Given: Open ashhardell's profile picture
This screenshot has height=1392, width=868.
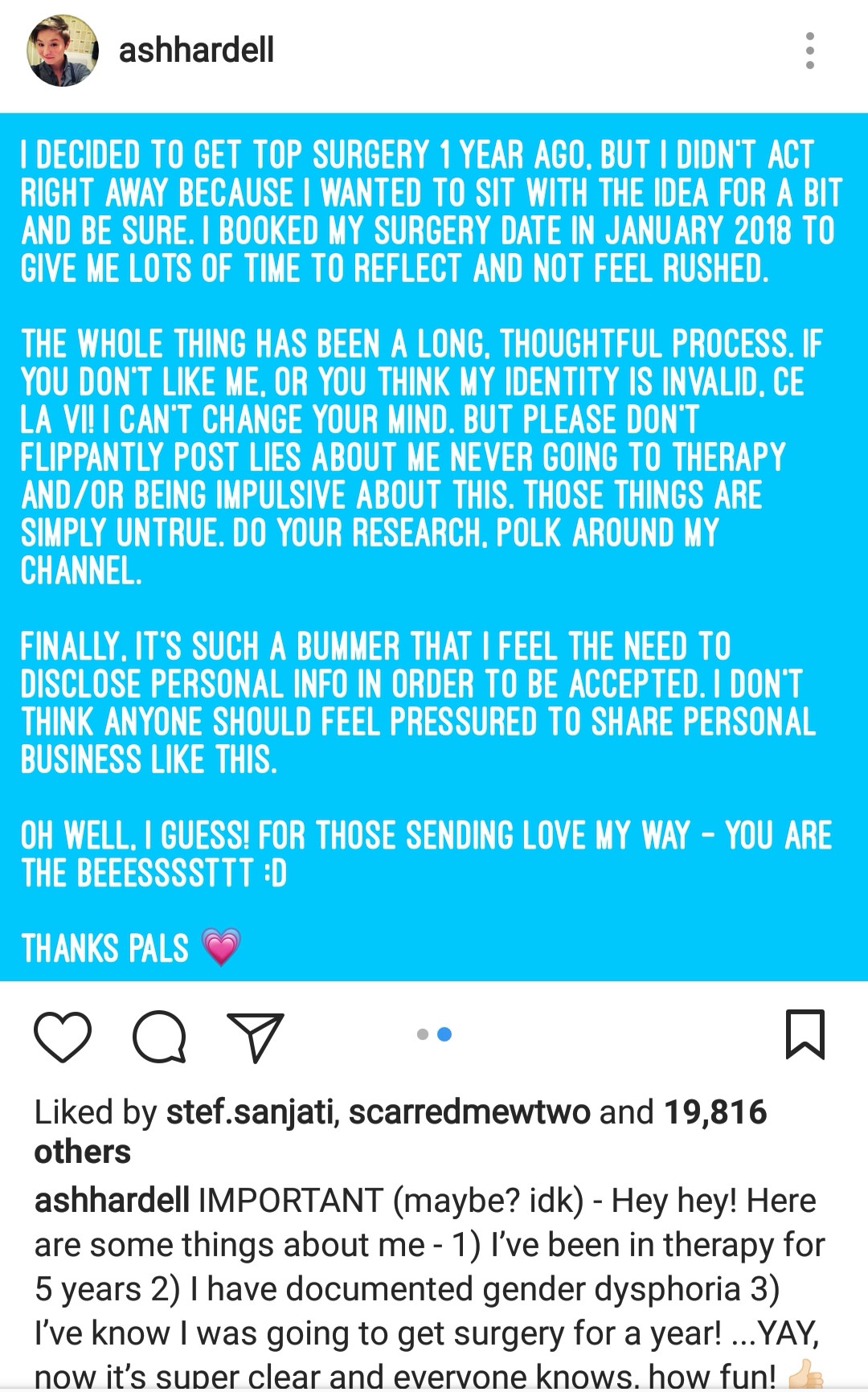Looking at the screenshot, I should [63, 51].
